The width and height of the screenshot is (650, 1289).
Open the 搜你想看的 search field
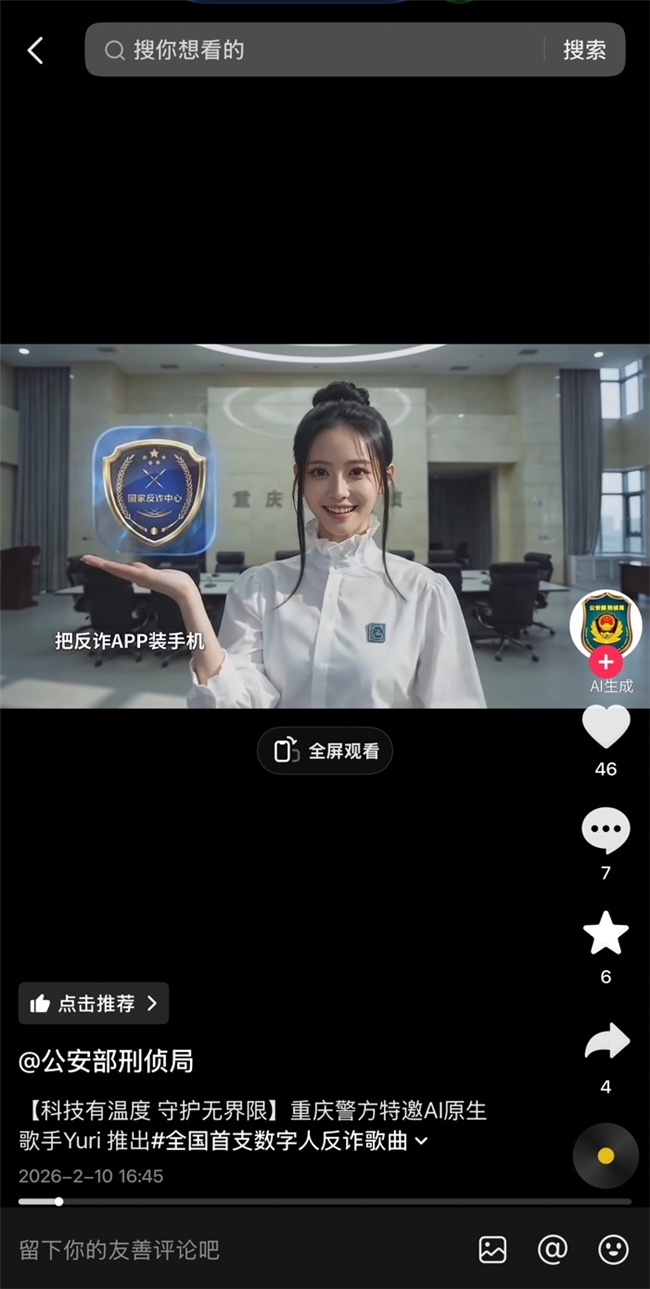point(320,50)
